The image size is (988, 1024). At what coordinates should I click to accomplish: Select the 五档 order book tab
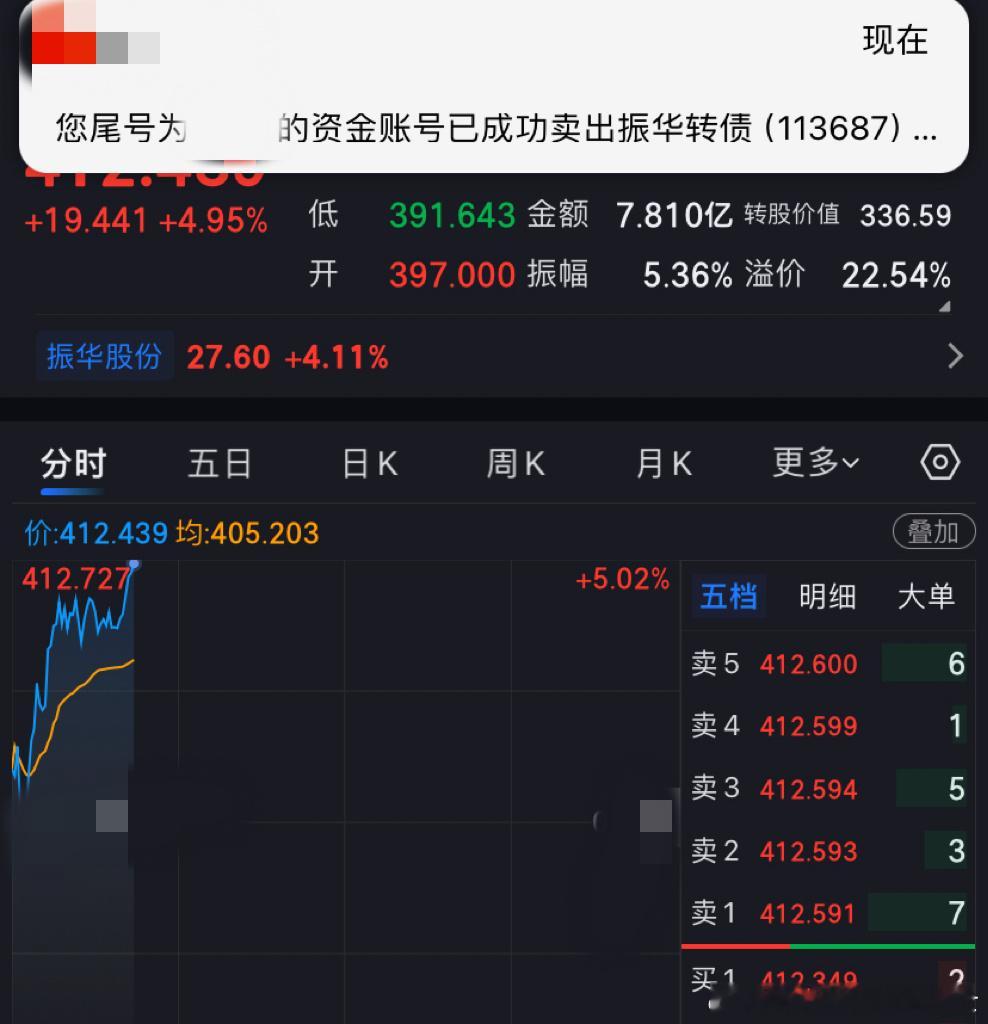[x=729, y=596]
